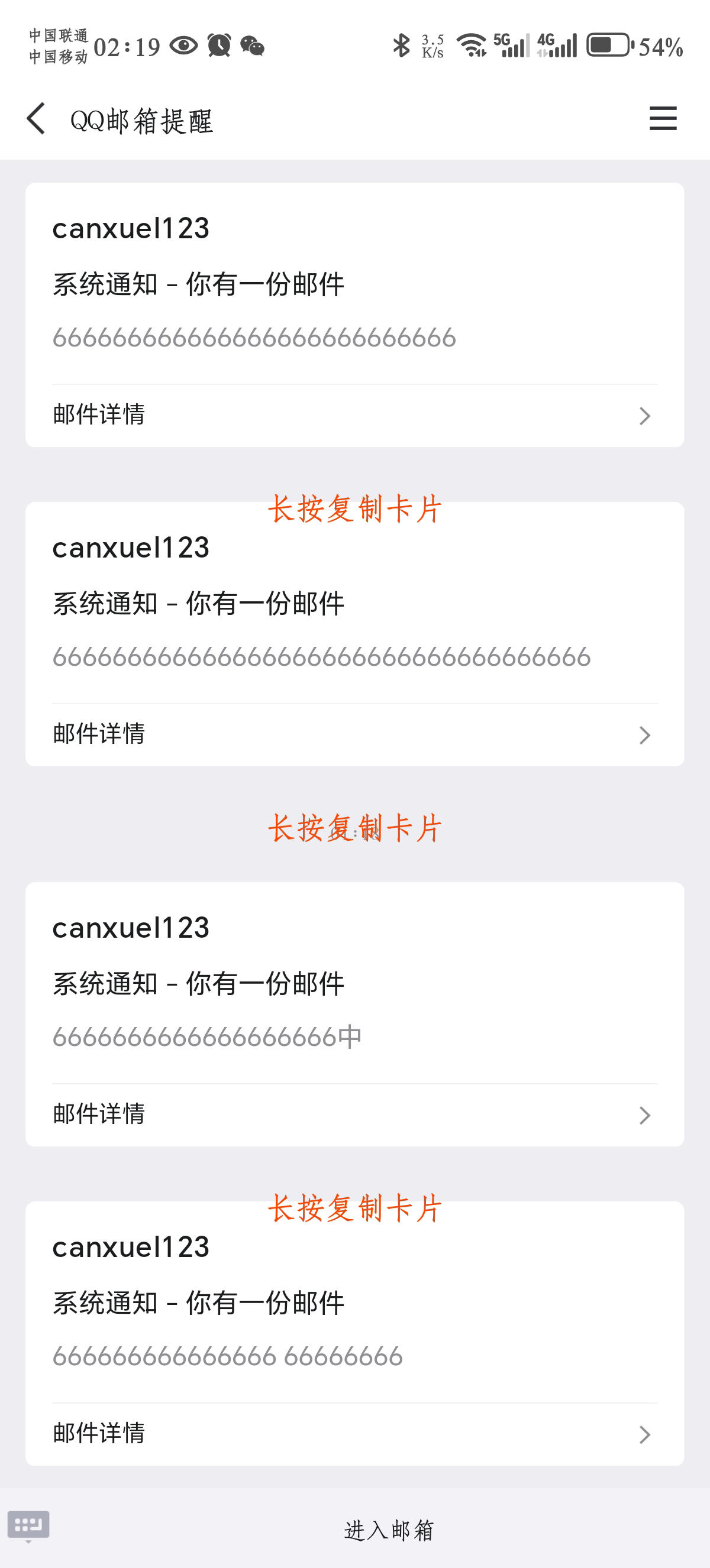Switch to keyboard input mode

28,1525
